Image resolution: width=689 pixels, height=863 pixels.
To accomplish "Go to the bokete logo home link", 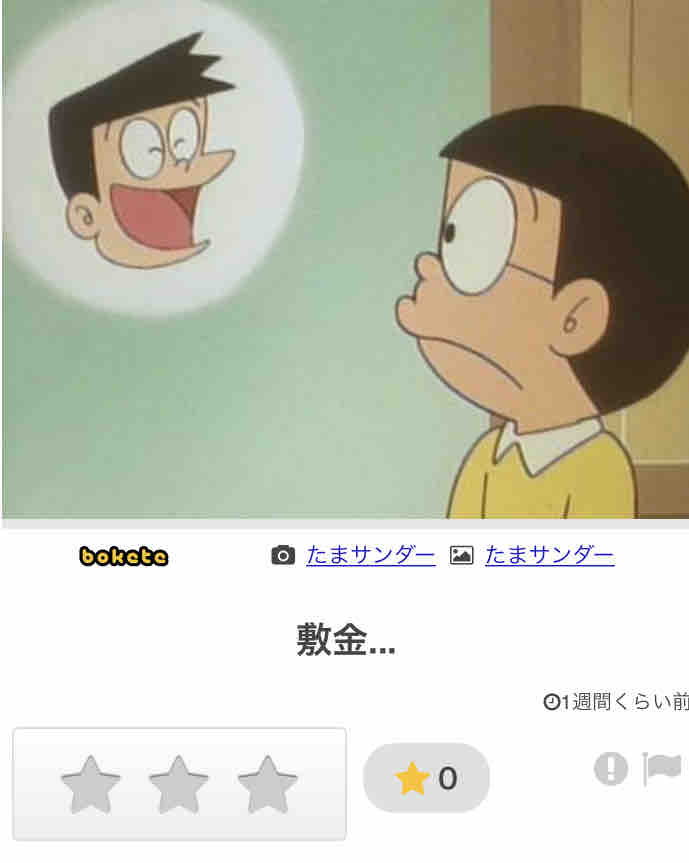I will tap(124, 556).
